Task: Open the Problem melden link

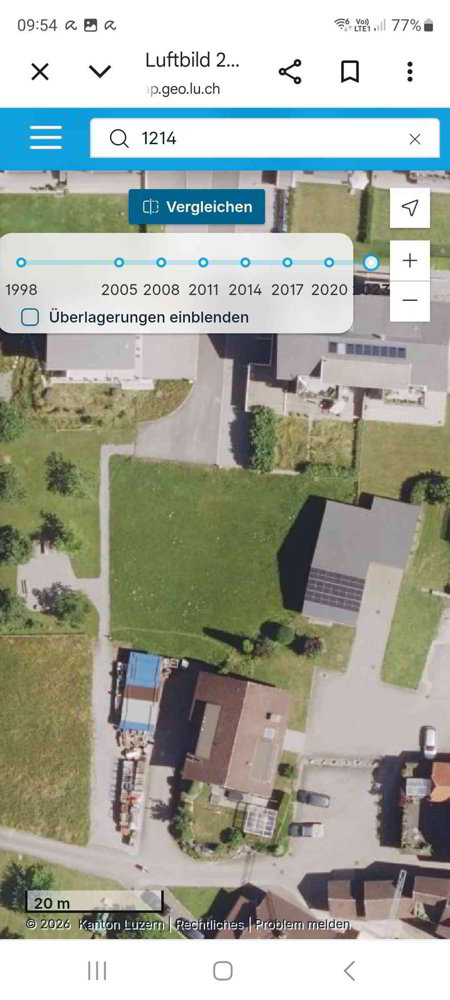Action: pos(303,924)
